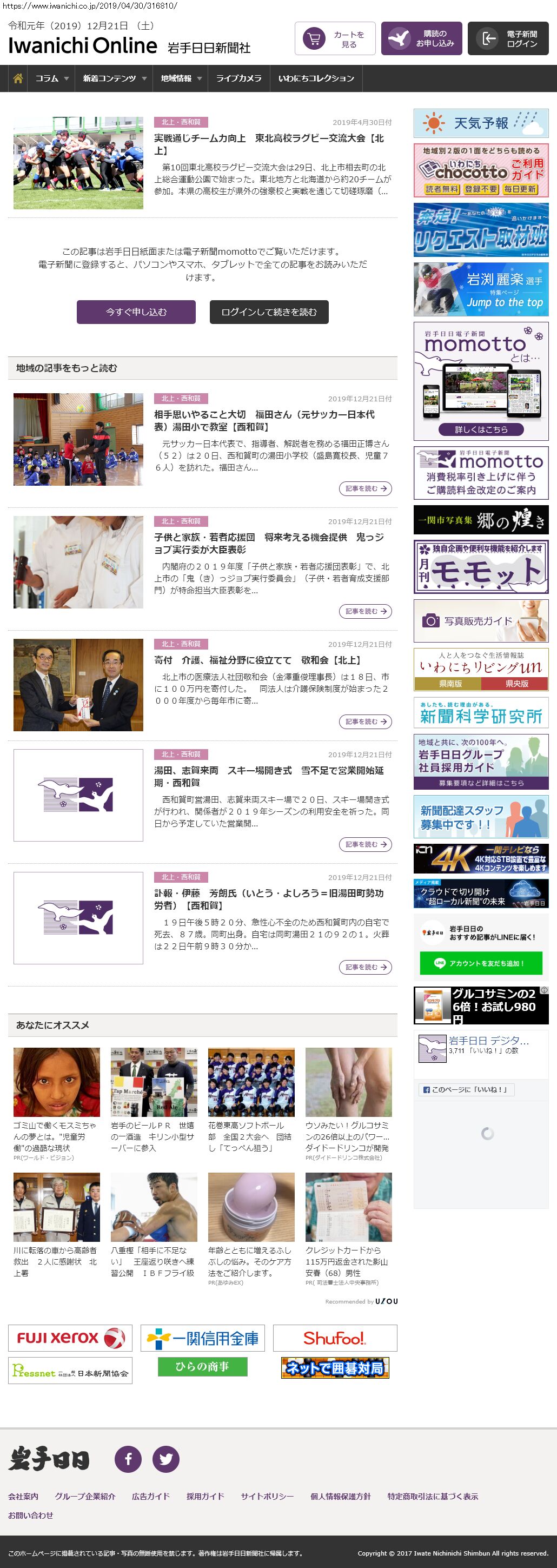Open 電子新聞ログイン login button
The height and width of the screenshot is (1568, 557).
[508, 39]
